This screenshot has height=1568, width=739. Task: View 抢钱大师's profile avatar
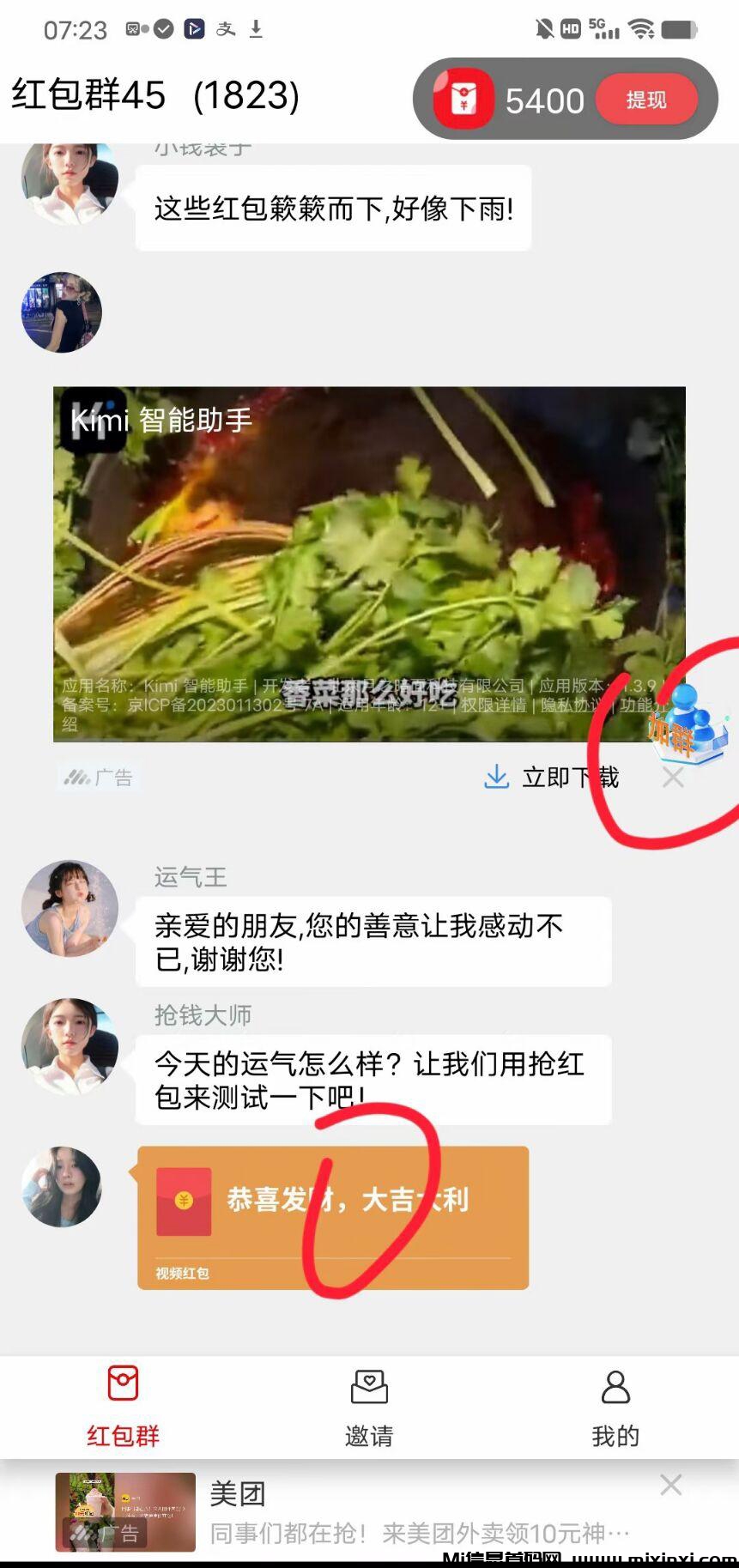70,1045
